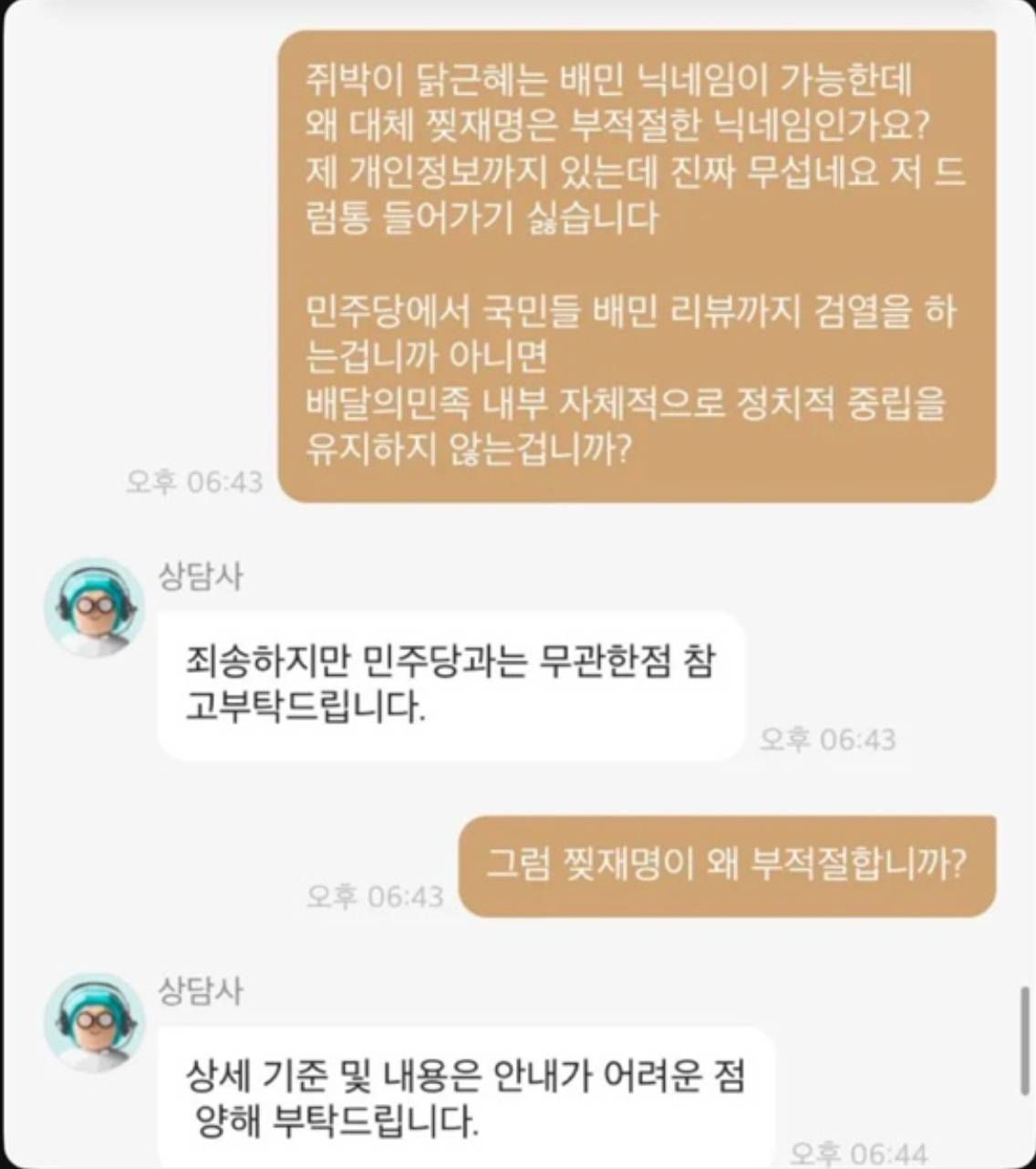Open agent avatar beside the 민주당과는 무관한점 reply
1036x1169 pixels.
94,606
